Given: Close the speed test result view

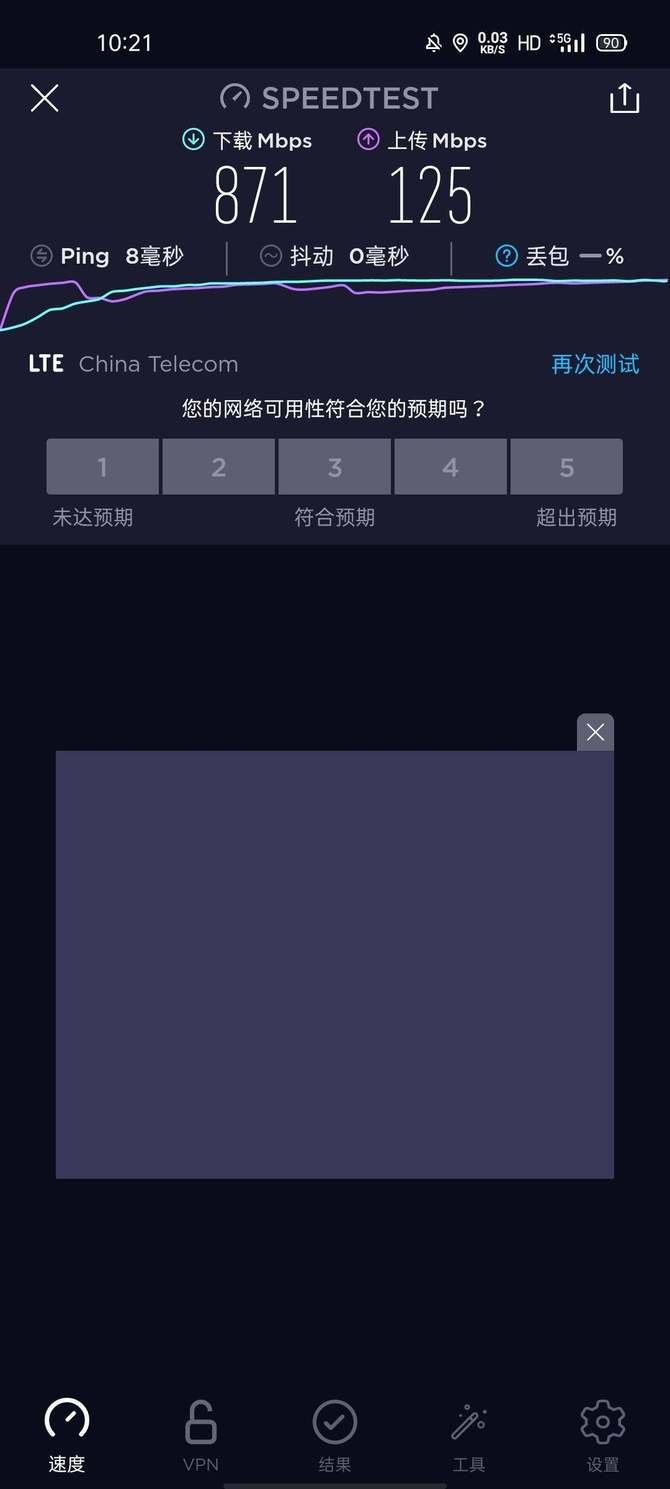Looking at the screenshot, I should coord(45,98).
